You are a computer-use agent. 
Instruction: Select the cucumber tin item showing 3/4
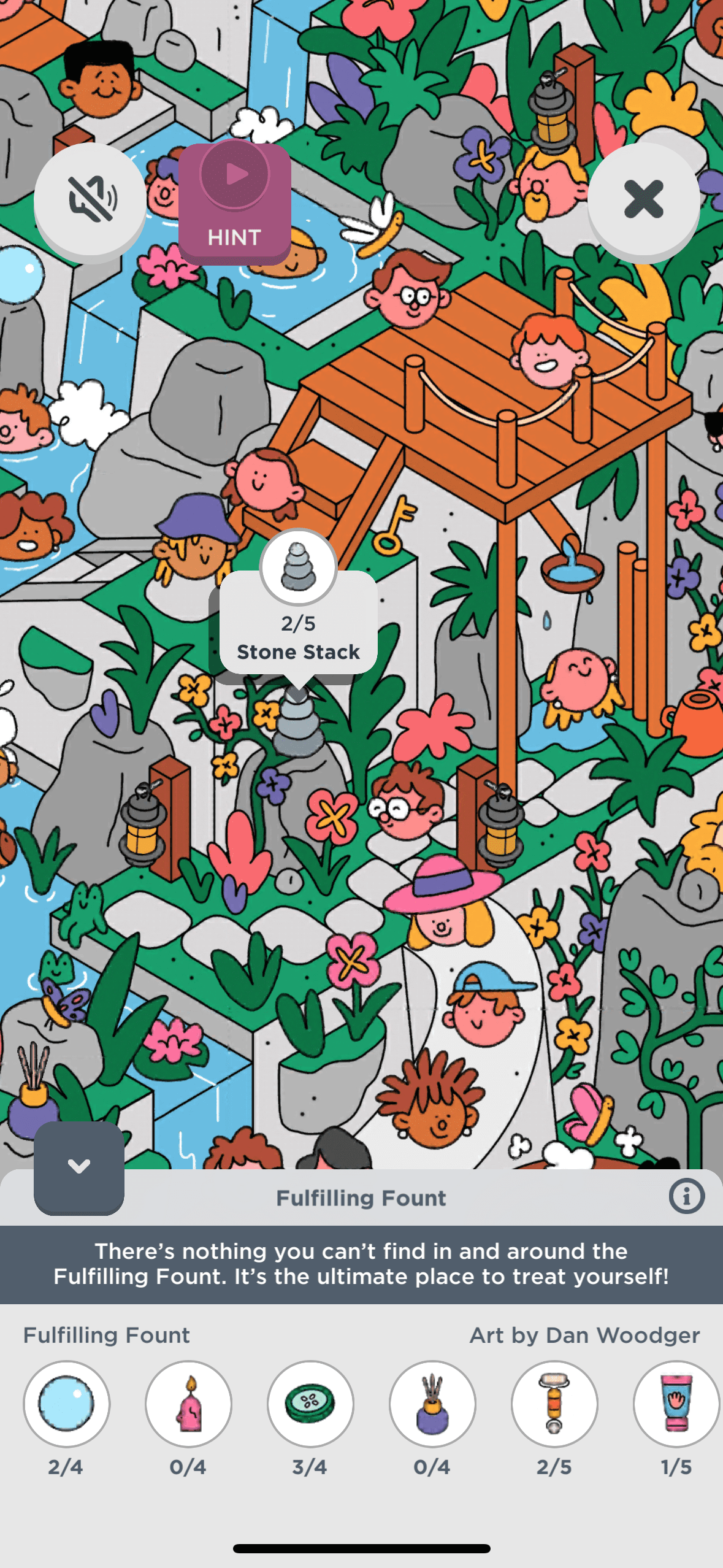pos(310,1403)
